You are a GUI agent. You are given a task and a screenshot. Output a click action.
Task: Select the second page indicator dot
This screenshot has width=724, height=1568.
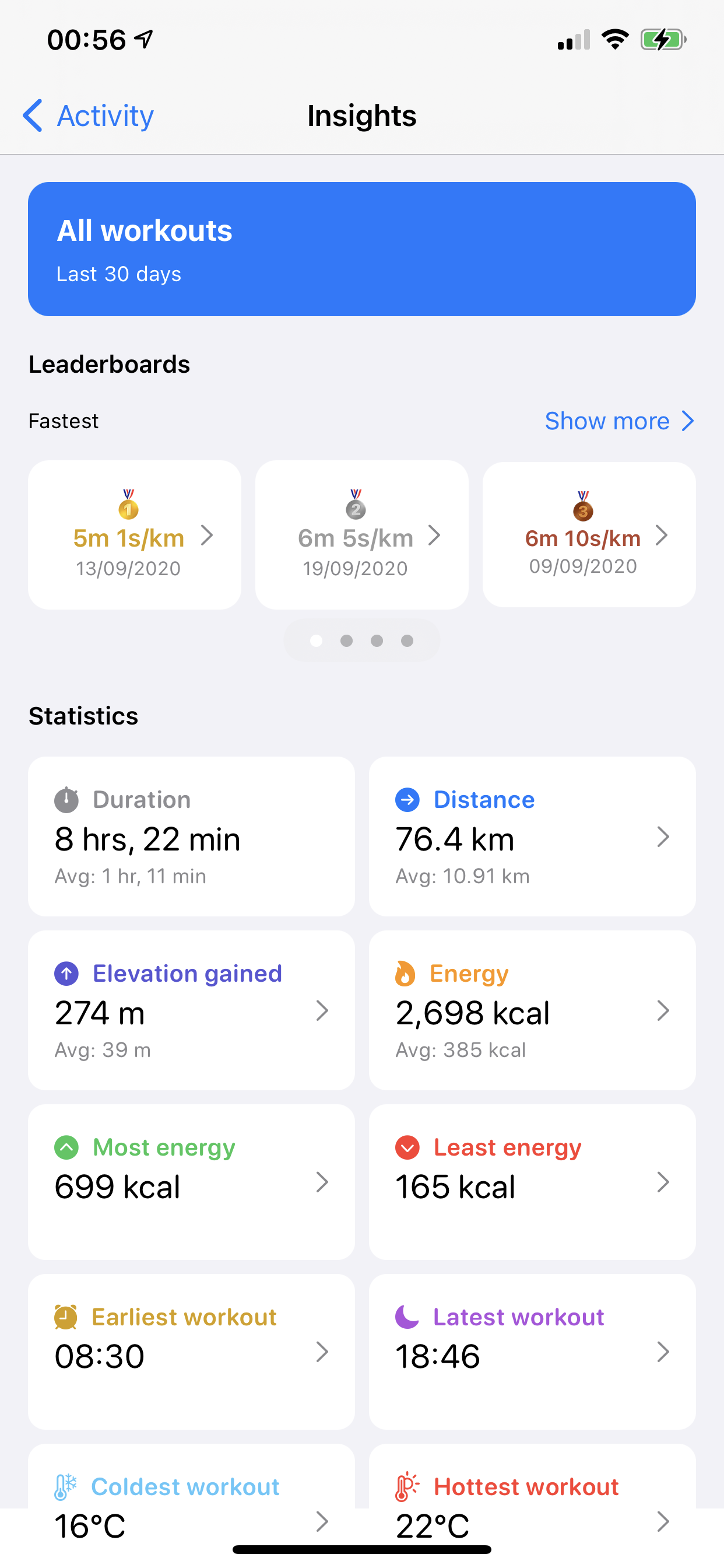[347, 640]
